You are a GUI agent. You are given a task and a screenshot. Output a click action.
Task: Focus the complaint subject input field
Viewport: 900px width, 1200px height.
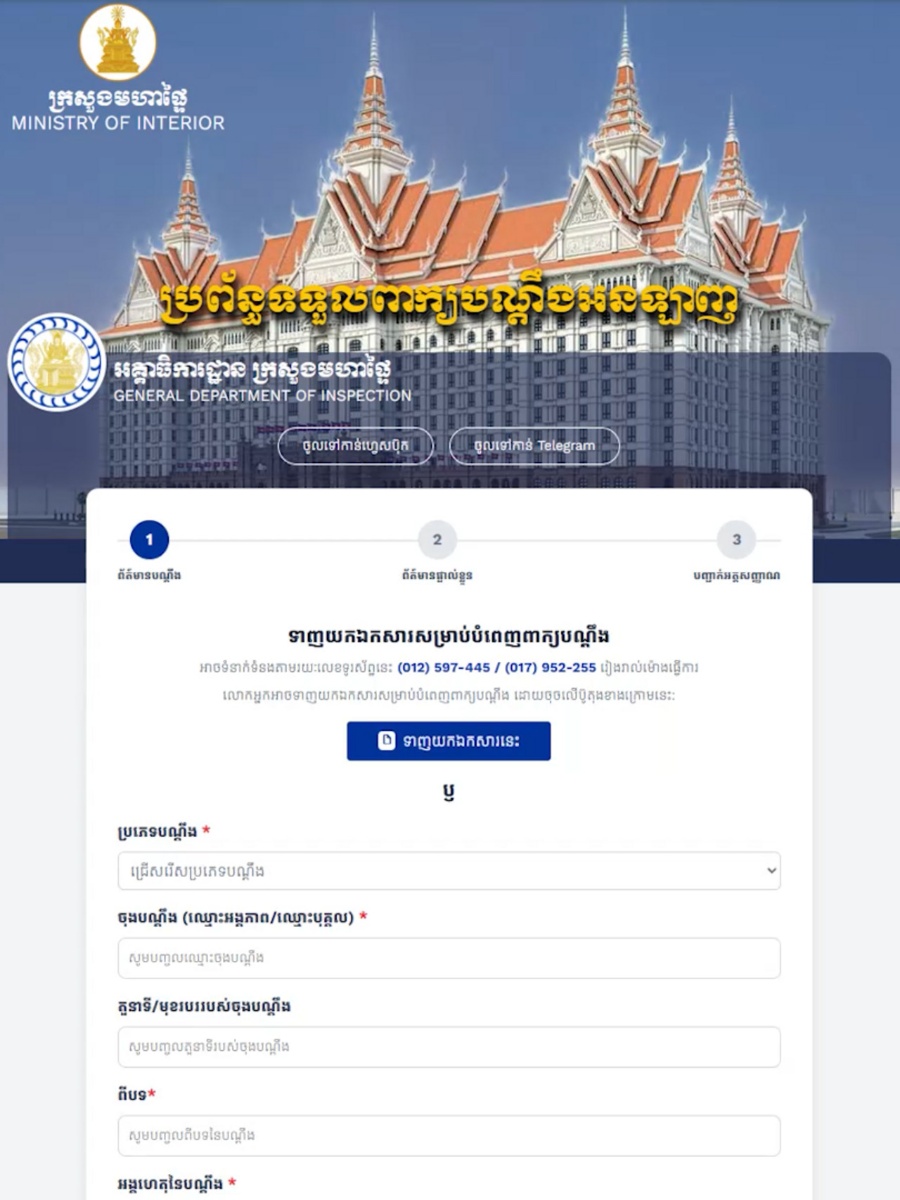(x=448, y=1136)
